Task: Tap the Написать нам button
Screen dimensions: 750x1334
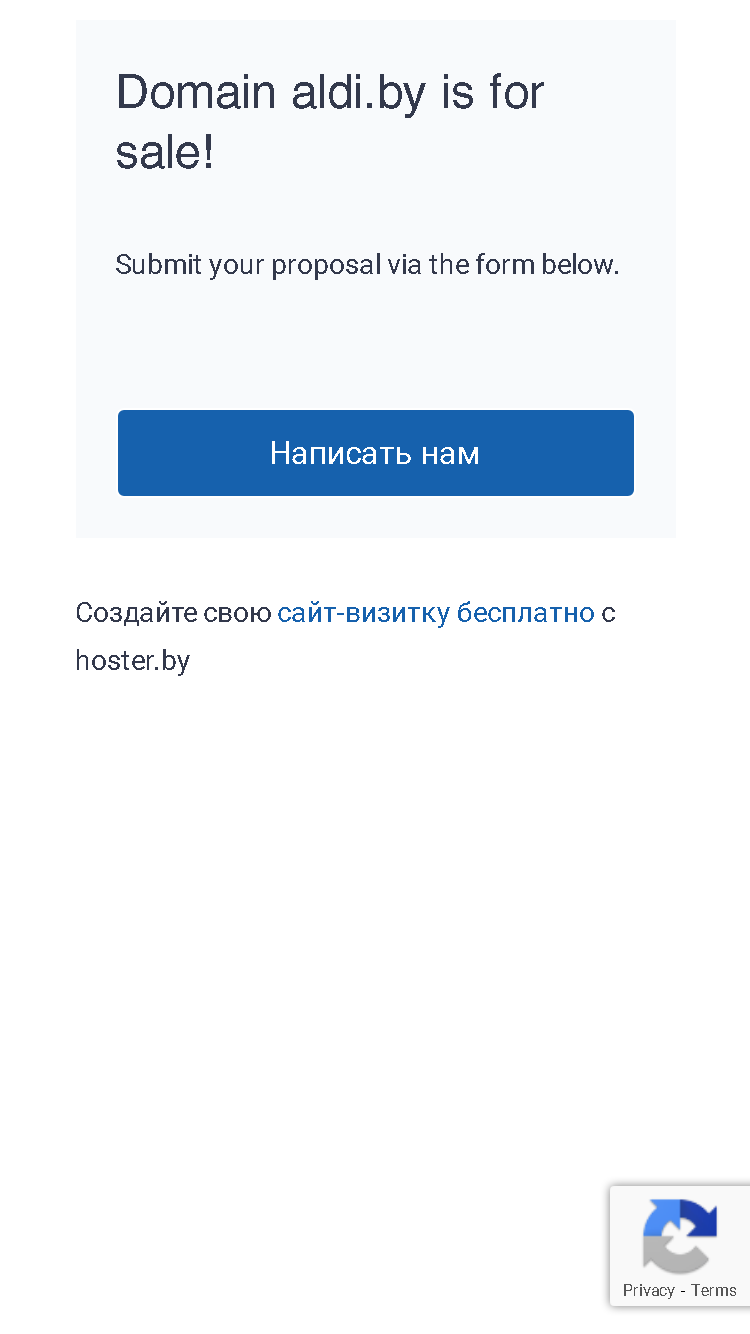Action: tap(376, 453)
